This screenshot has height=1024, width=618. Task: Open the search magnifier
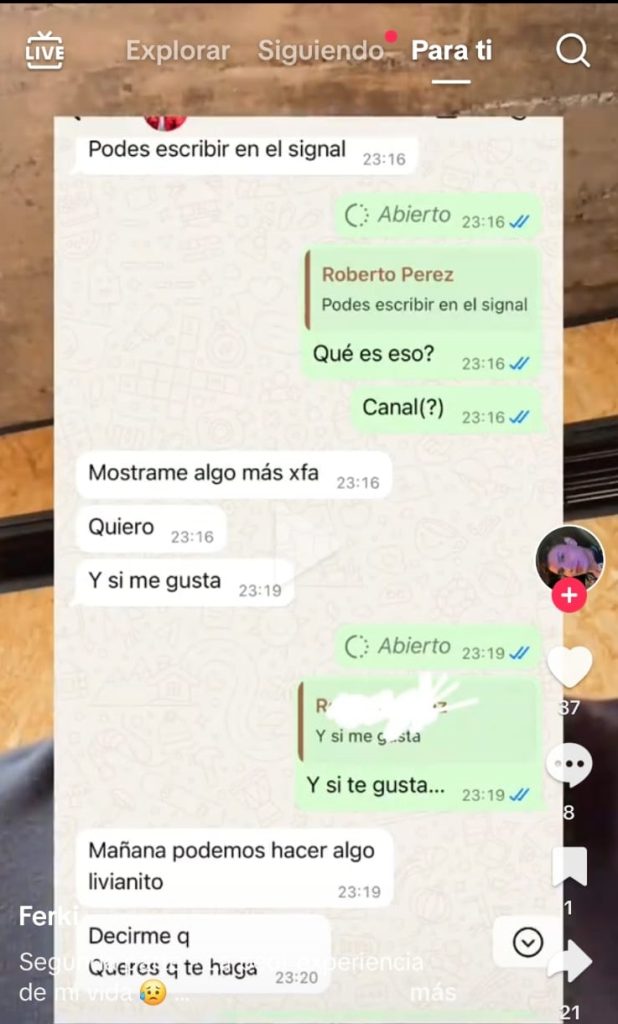point(573,50)
